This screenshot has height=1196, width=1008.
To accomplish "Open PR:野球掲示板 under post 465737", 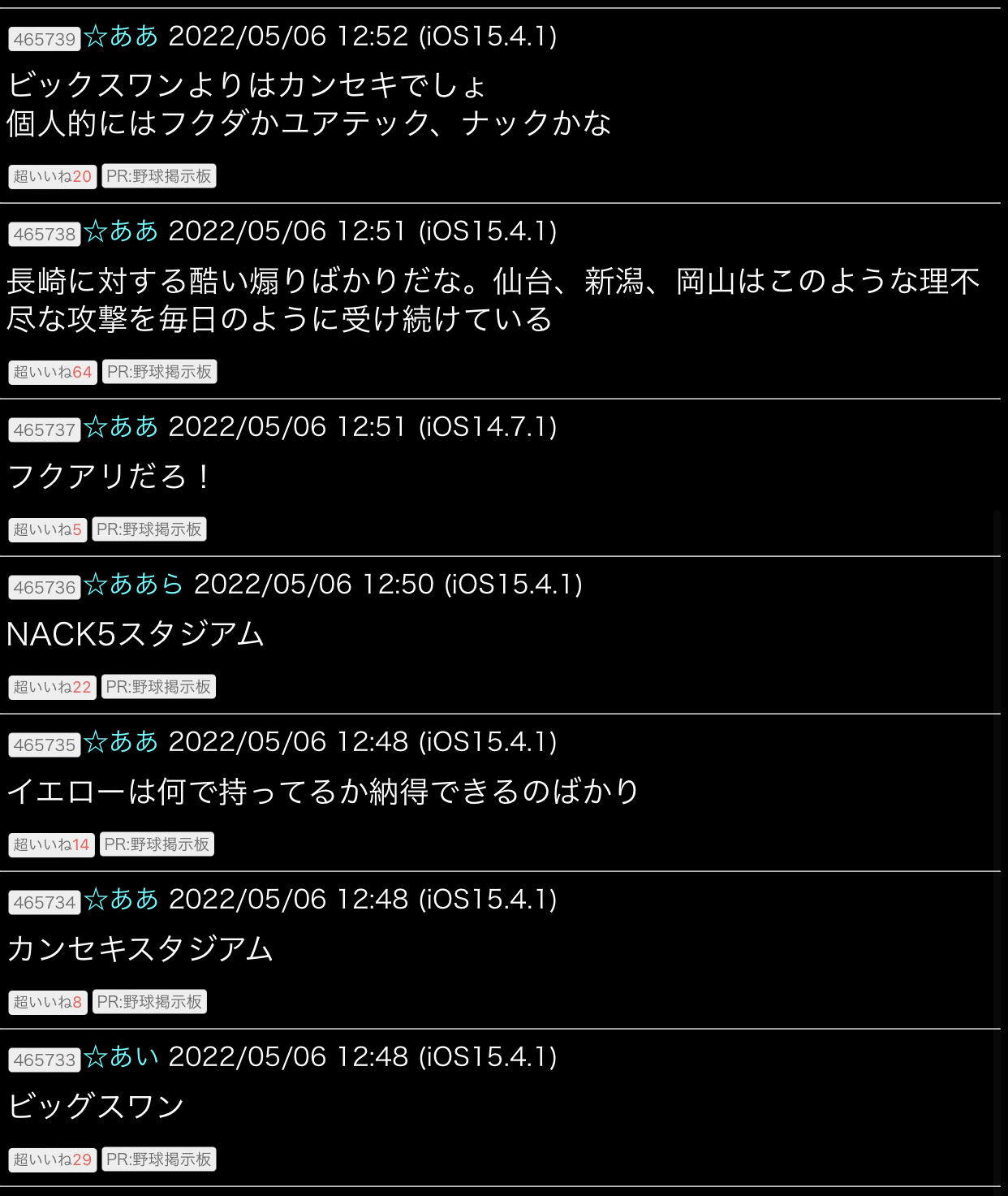I will coord(149,530).
